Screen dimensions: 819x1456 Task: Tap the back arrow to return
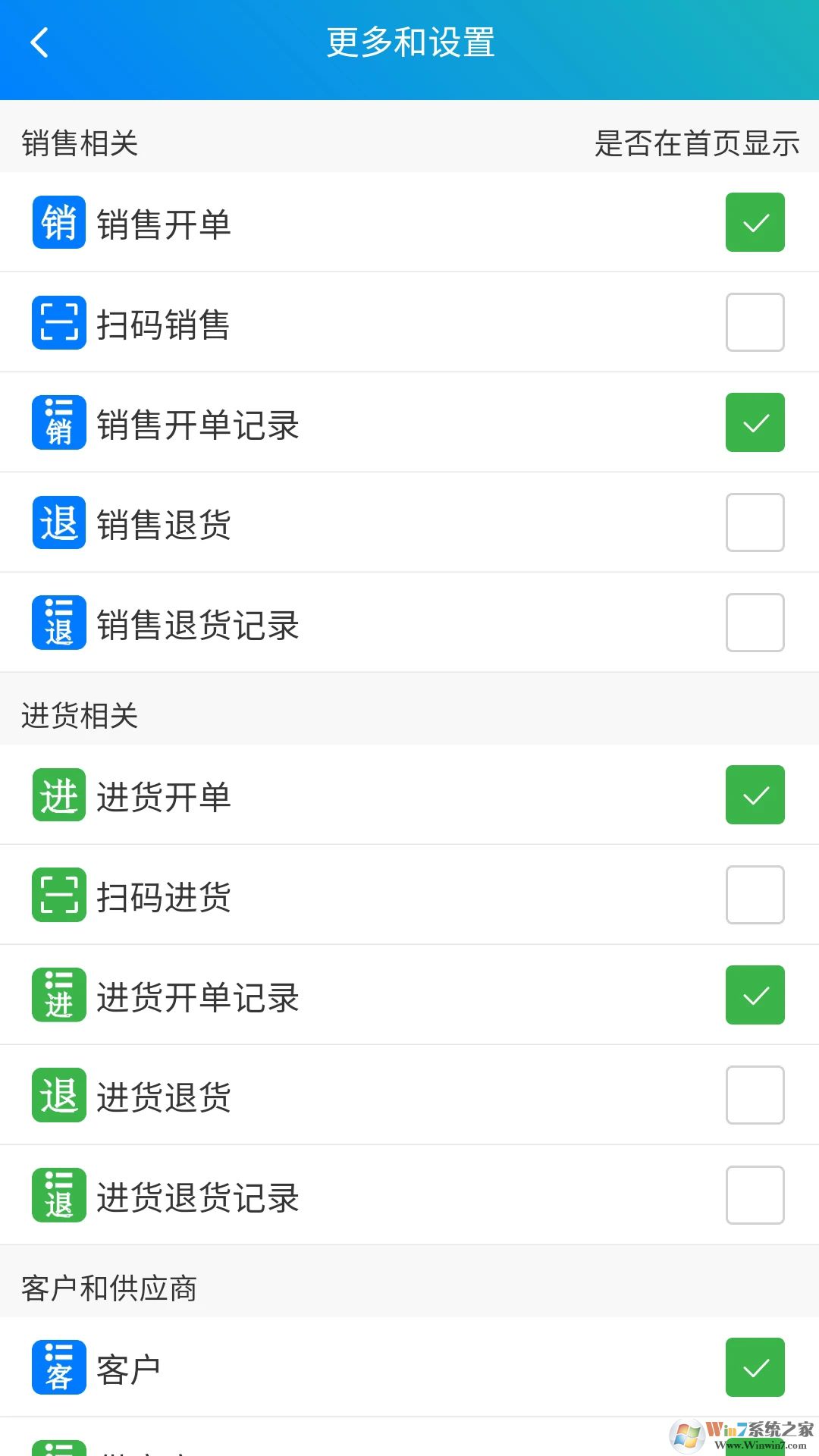40,42
